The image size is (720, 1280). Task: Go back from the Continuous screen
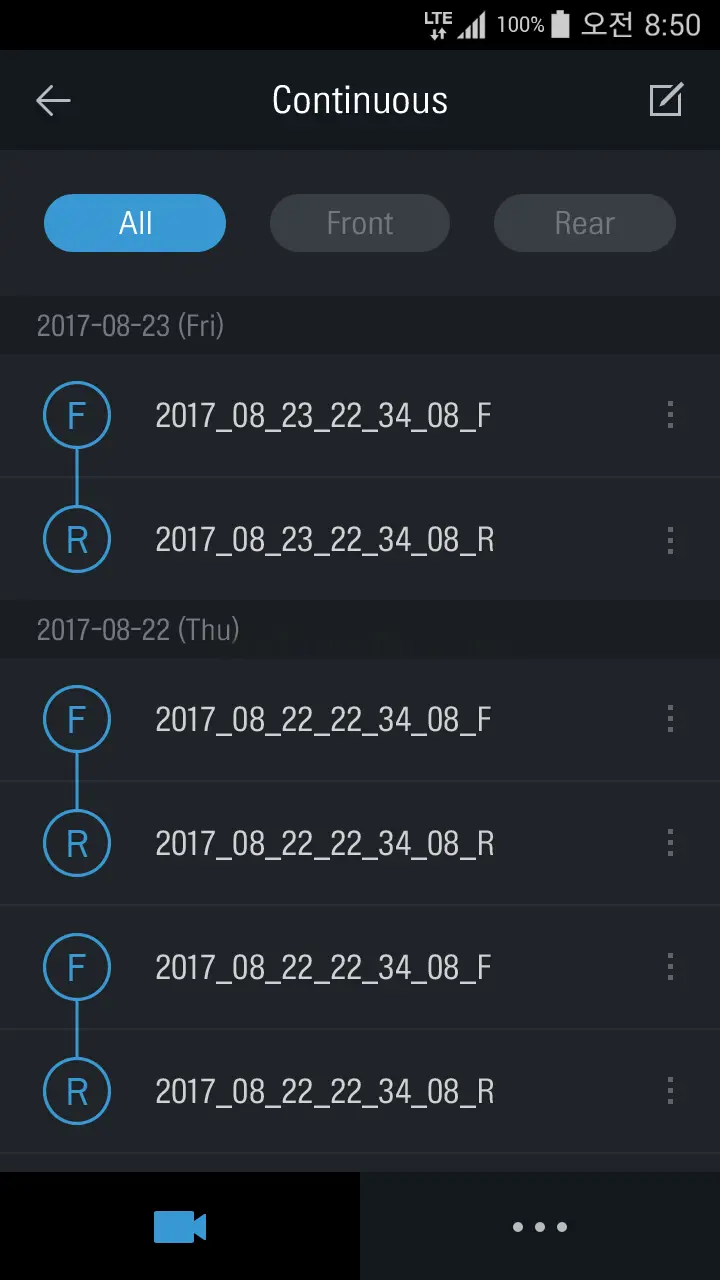point(53,100)
